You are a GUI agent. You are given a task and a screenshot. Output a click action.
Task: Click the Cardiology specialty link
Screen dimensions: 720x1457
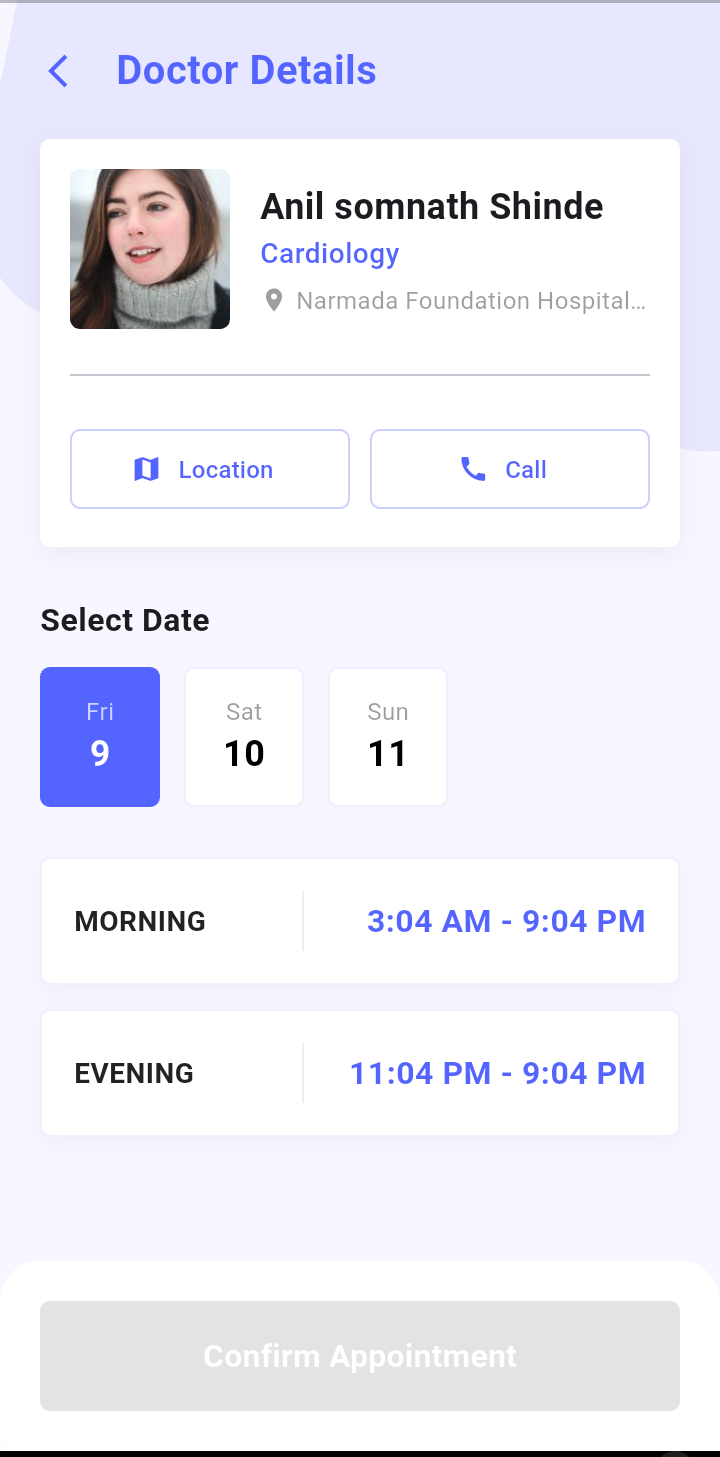click(329, 253)
